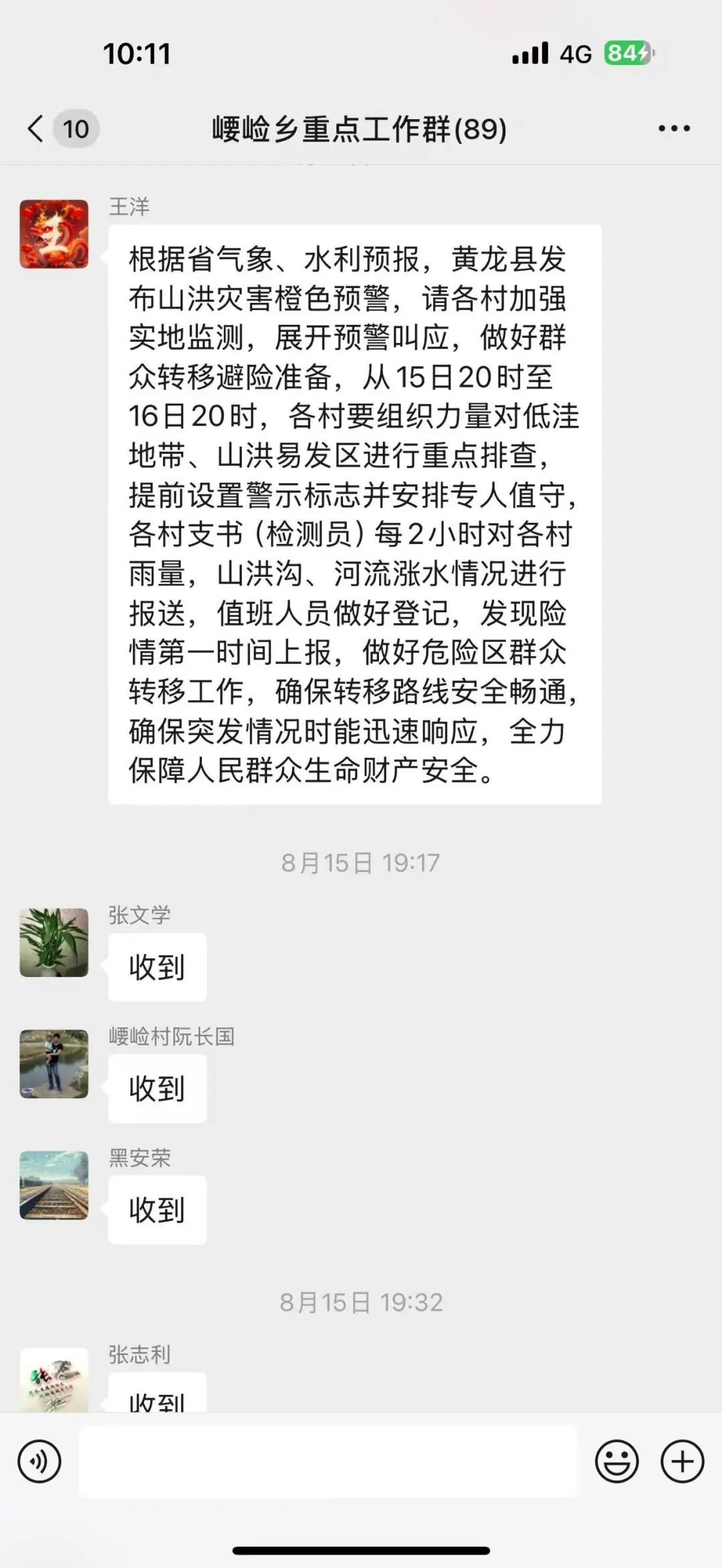Open 嵝崄村阮长国's avatar profile
Image resolution: width=722 pixels, height=1568 pixels.
[54, 1063]
